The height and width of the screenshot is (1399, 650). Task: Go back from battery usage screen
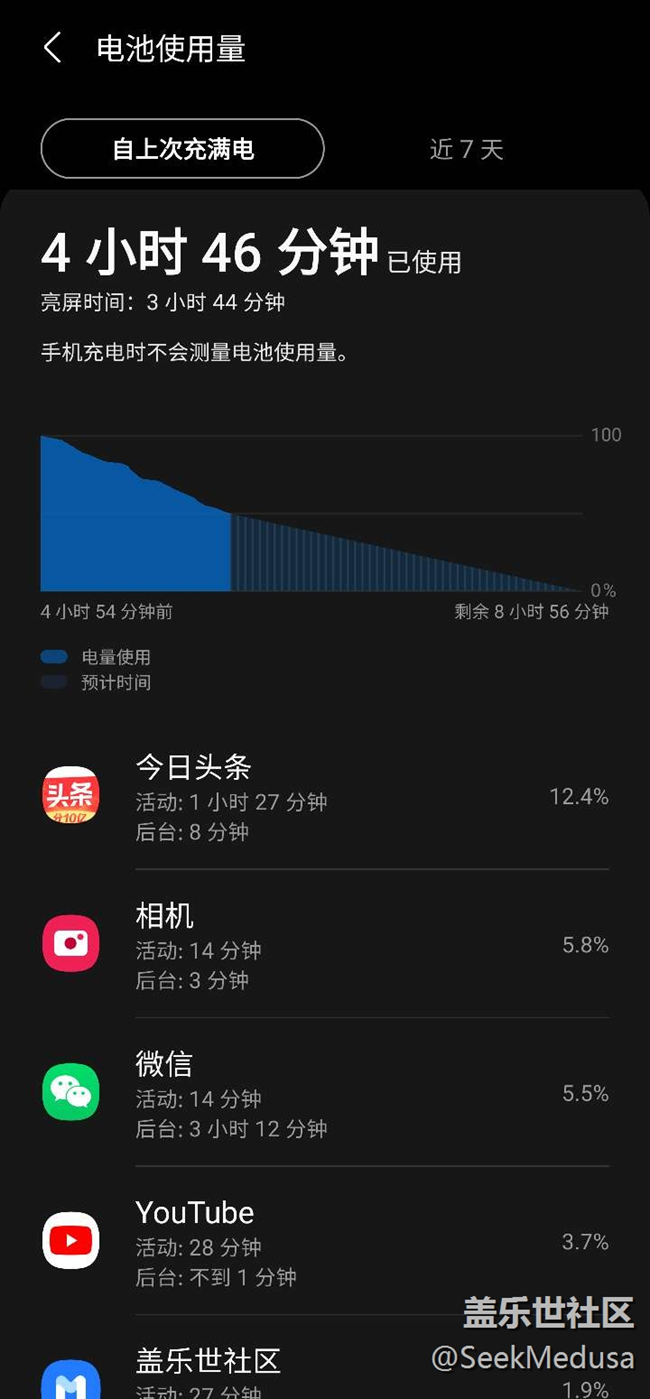pyautogui.click(x=53, y=48)
